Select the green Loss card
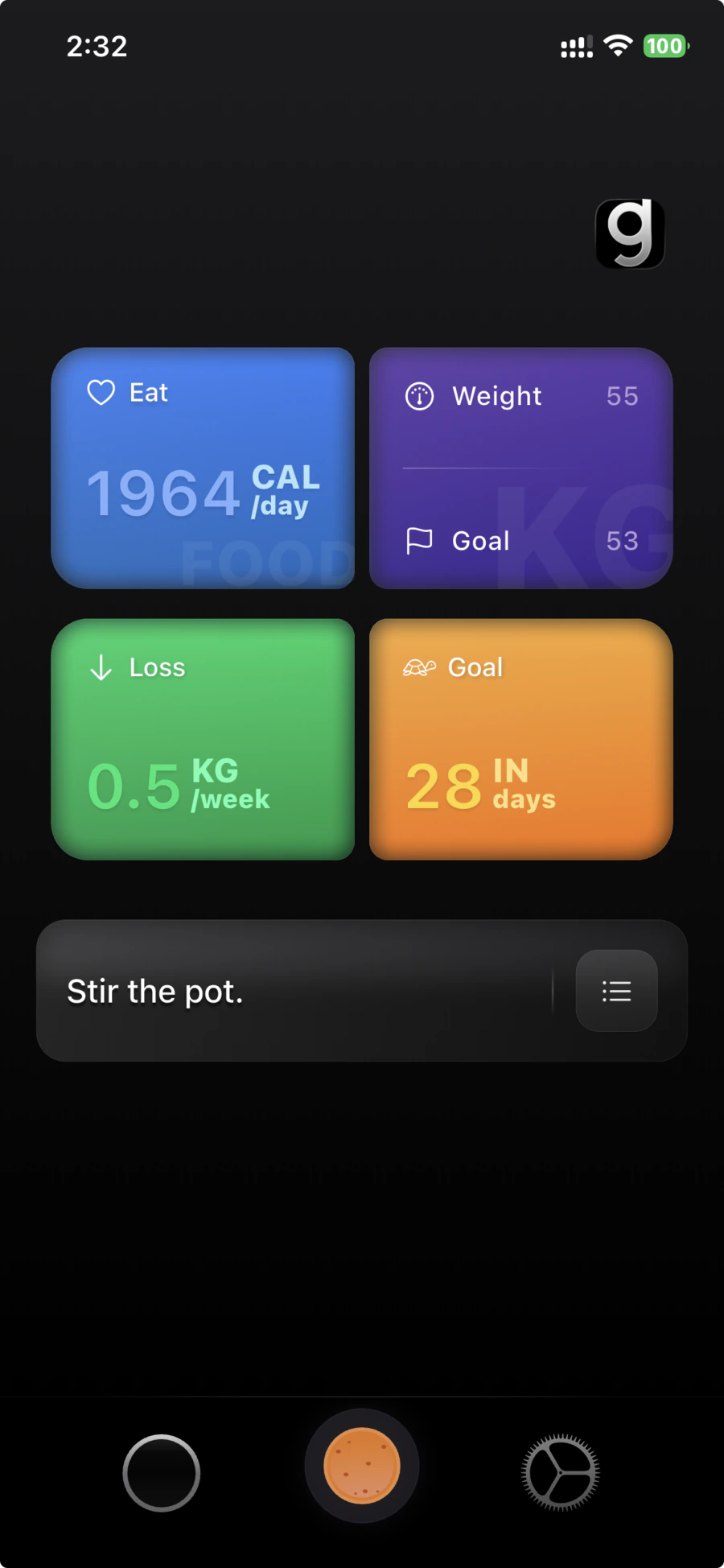 coord(203,739)
